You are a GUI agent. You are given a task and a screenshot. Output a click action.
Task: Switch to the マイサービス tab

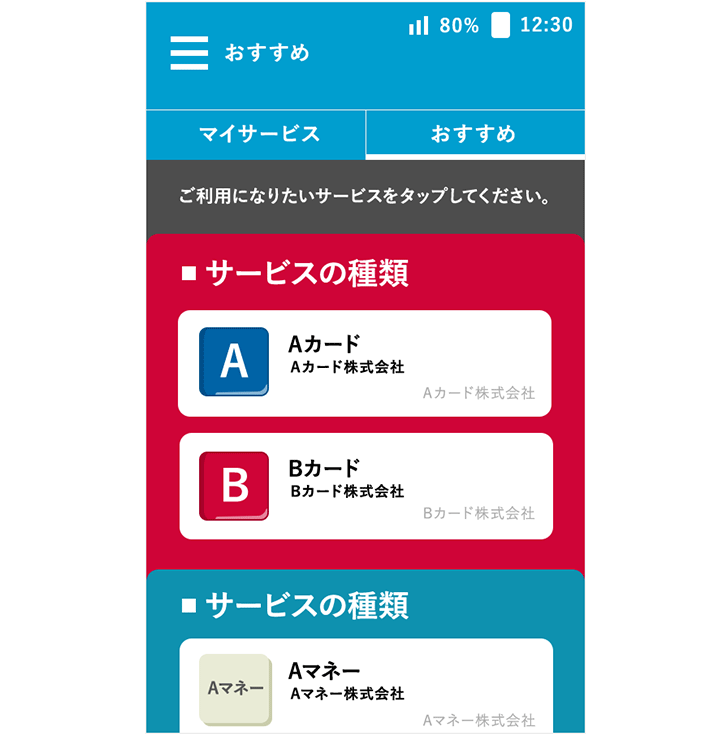point(256,134)
